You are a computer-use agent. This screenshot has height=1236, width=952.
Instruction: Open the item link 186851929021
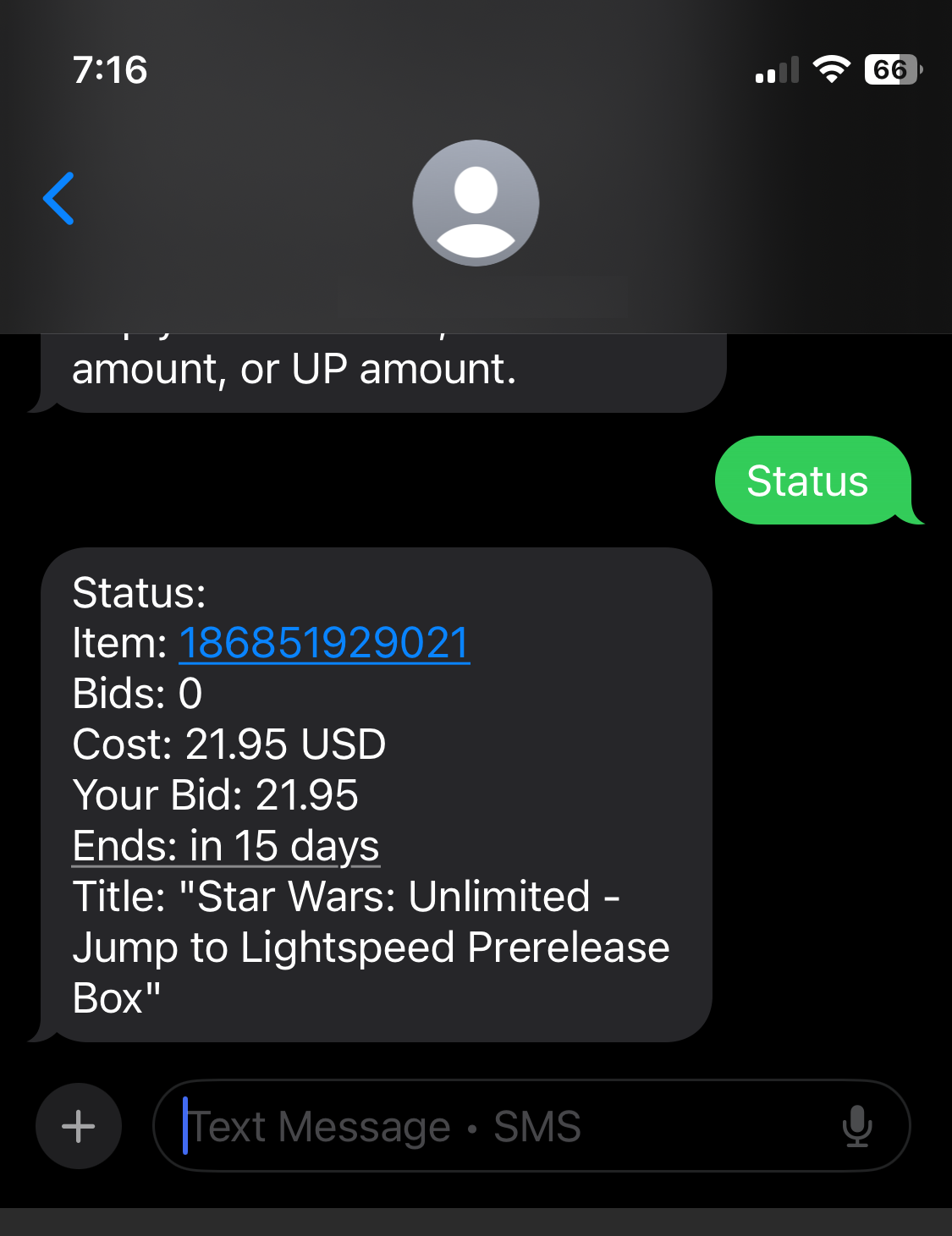click(x=324, y=643)
